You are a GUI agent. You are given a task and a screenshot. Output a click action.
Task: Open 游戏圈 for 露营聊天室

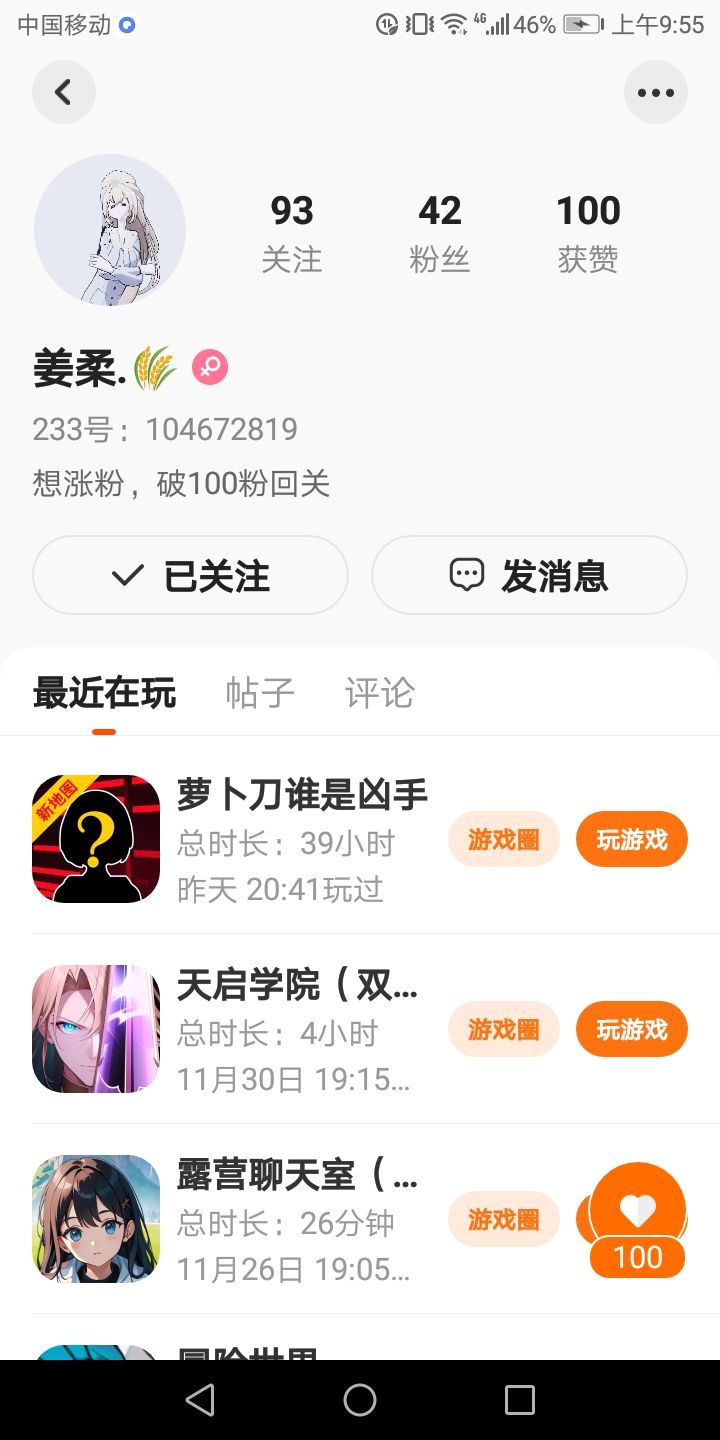tap(503, 1219)
